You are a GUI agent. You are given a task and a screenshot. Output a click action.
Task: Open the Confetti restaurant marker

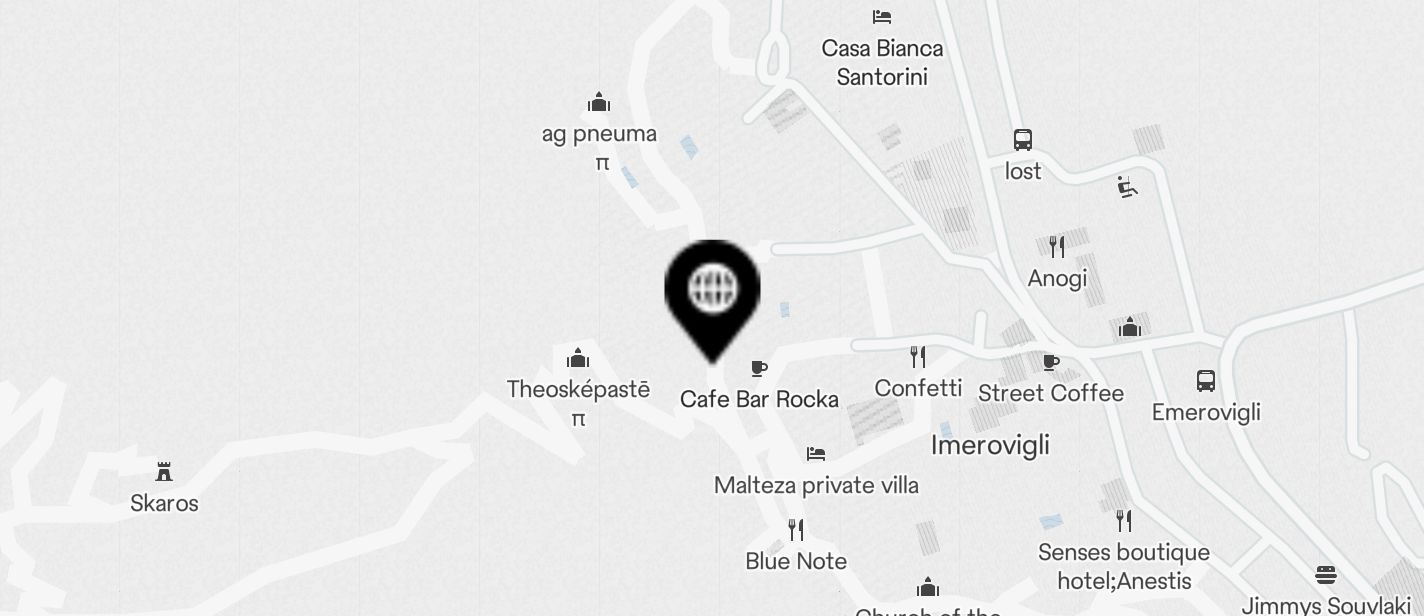coord(918,357)
